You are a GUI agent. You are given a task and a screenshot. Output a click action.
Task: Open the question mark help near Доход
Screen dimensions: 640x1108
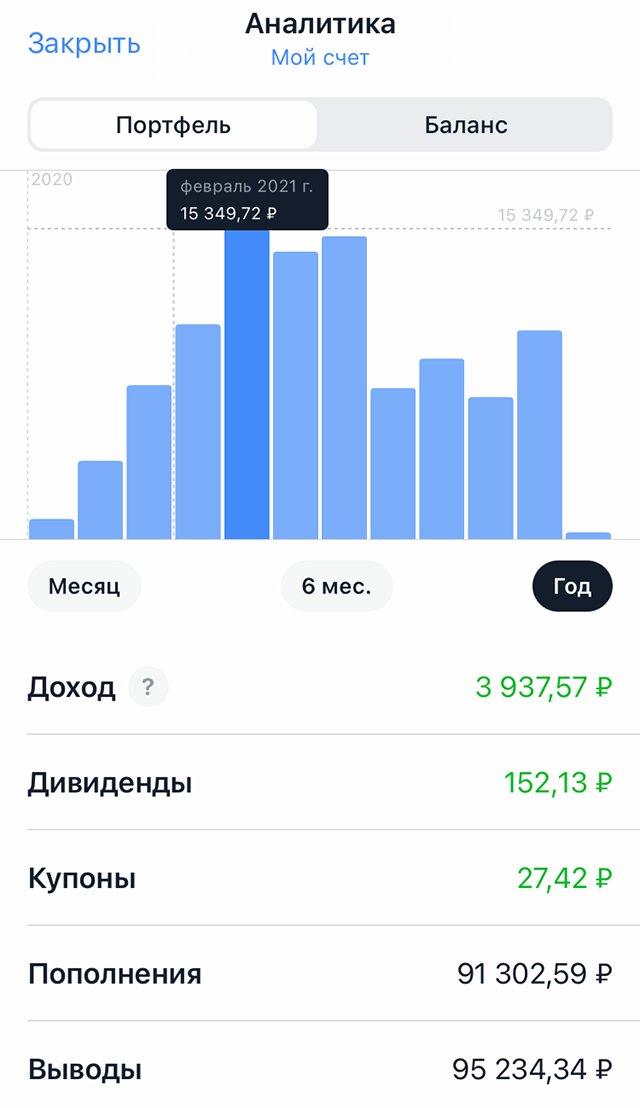tap(149, 688)
